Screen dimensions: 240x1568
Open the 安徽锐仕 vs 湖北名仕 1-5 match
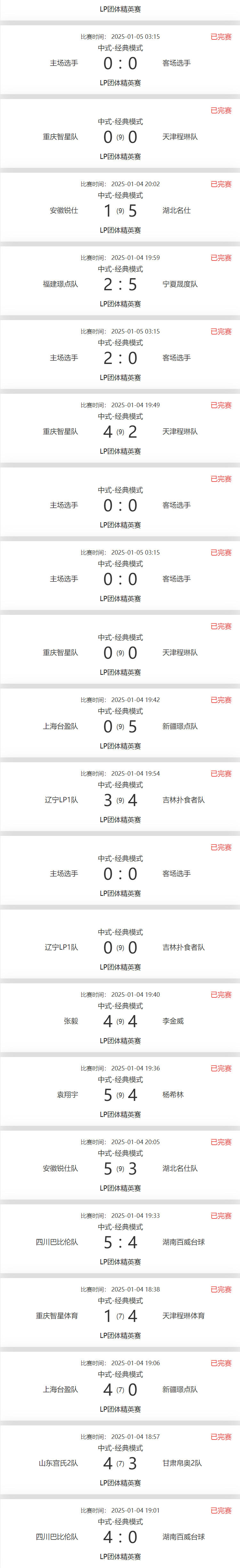120,210
